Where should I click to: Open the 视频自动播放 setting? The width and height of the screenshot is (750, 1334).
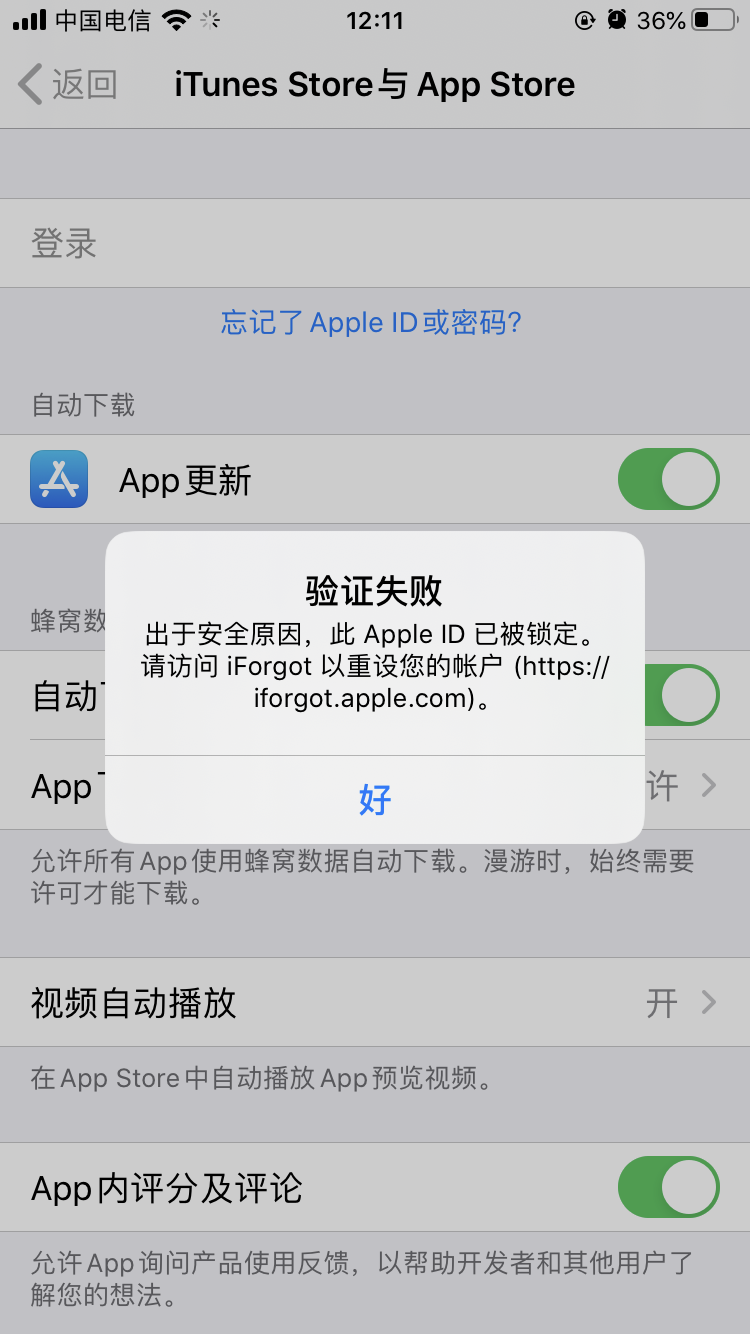point(375,1002)
